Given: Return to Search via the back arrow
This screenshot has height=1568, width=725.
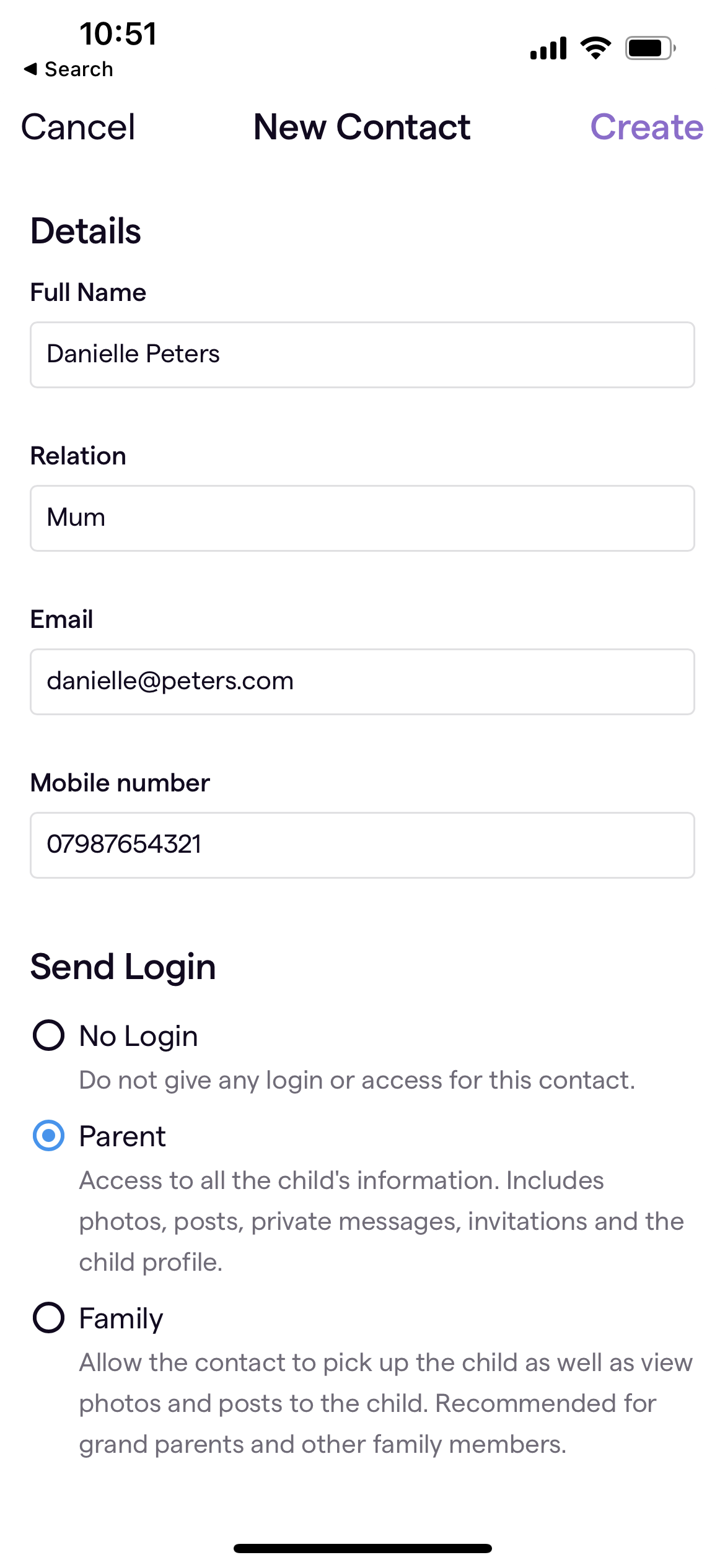Looking at the screenshot, I should click(68, 69).
